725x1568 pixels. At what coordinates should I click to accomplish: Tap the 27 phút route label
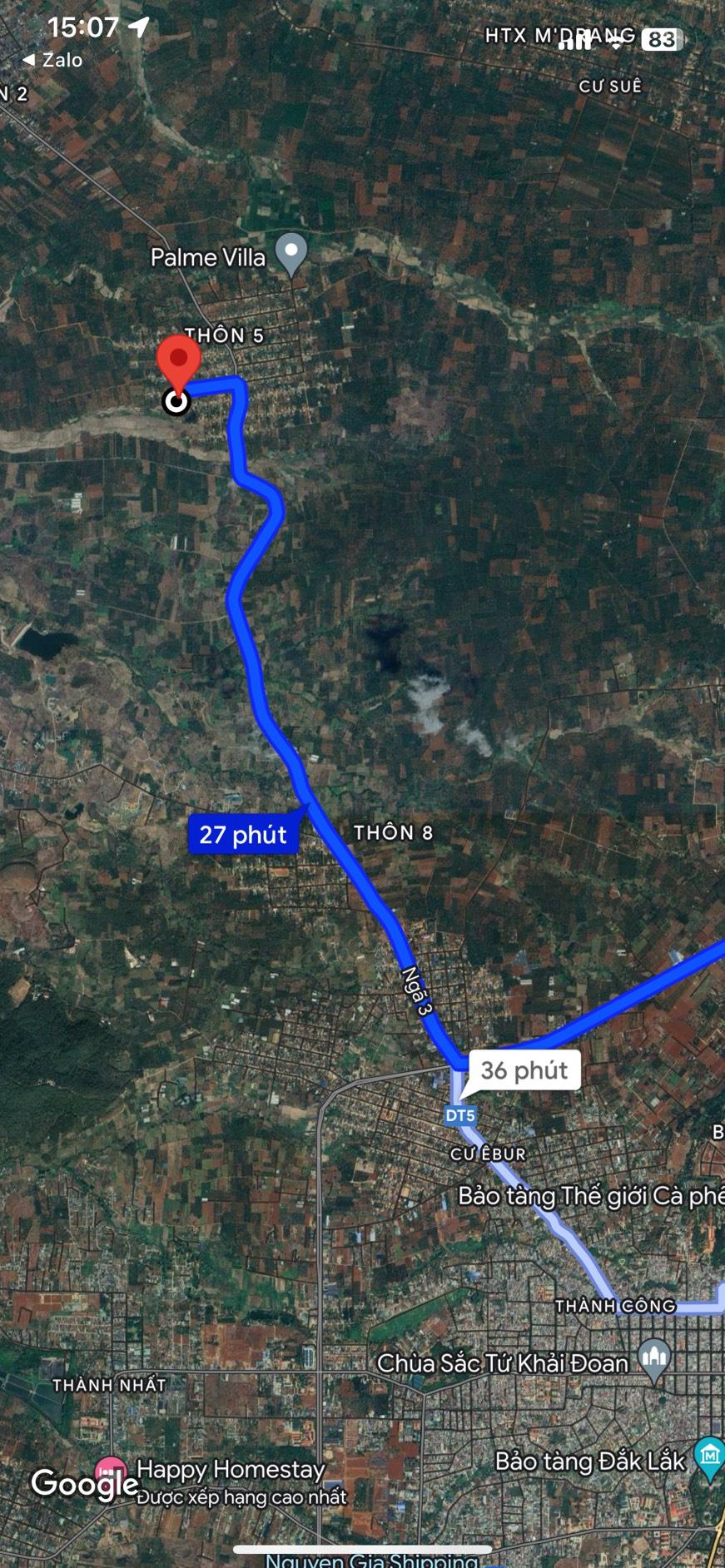pyautogui.click(x=243, y=835)
